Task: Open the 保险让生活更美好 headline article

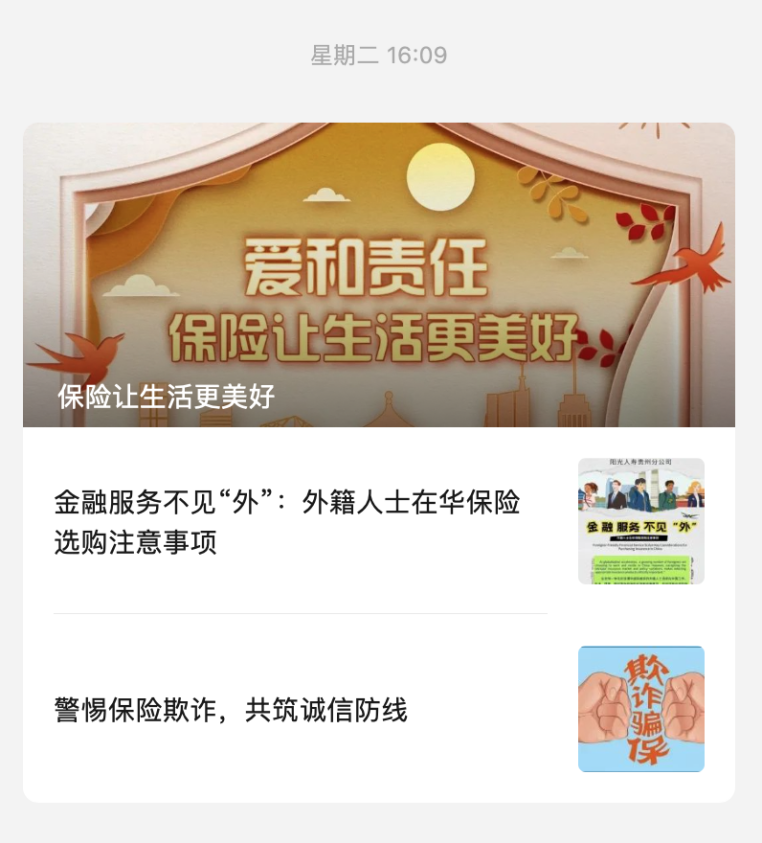Action: click(x=378, y=275)
